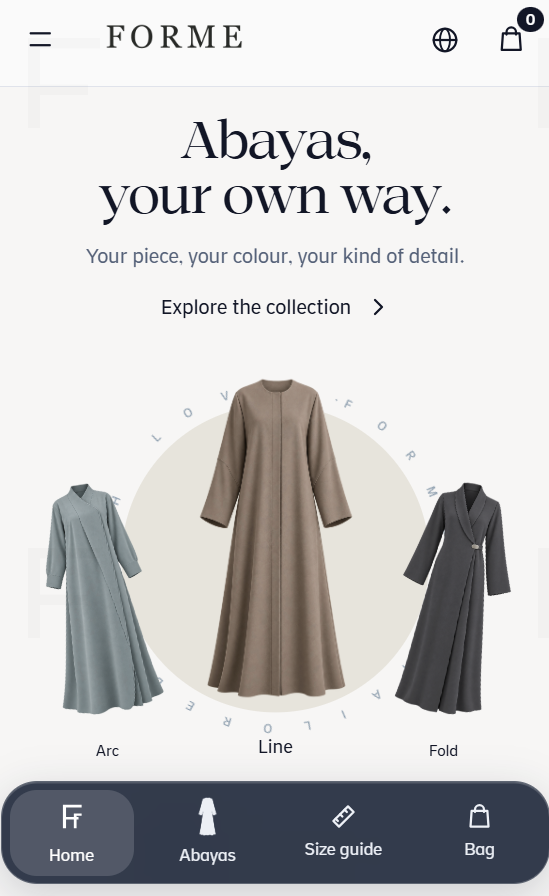Go to the Abayas tab
This screenshot has height=896, width=549.
(x=207, y=833)
